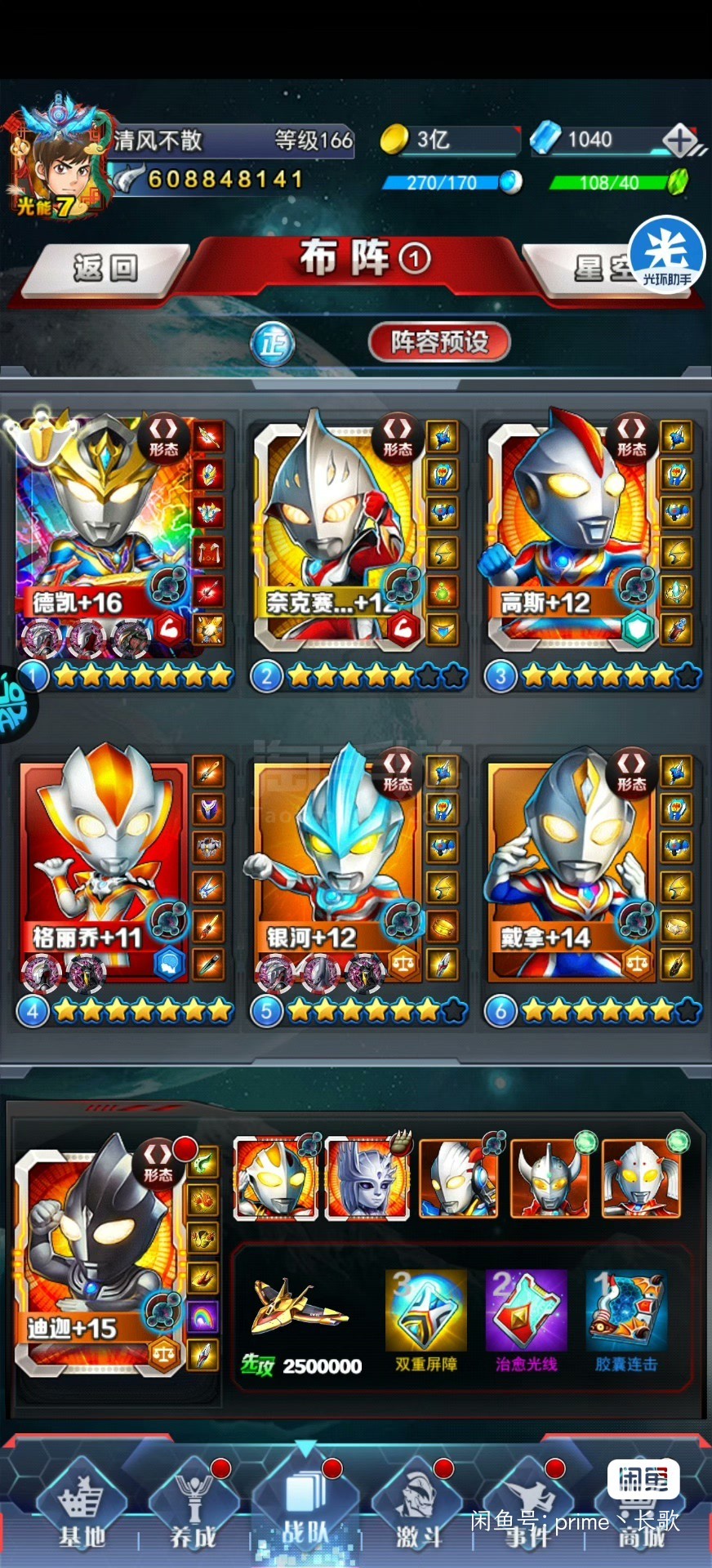The width and height of the screenshot is (712, 1568).
Task: Change form with 形态 on 奈克赛 card
Action: 397,438
